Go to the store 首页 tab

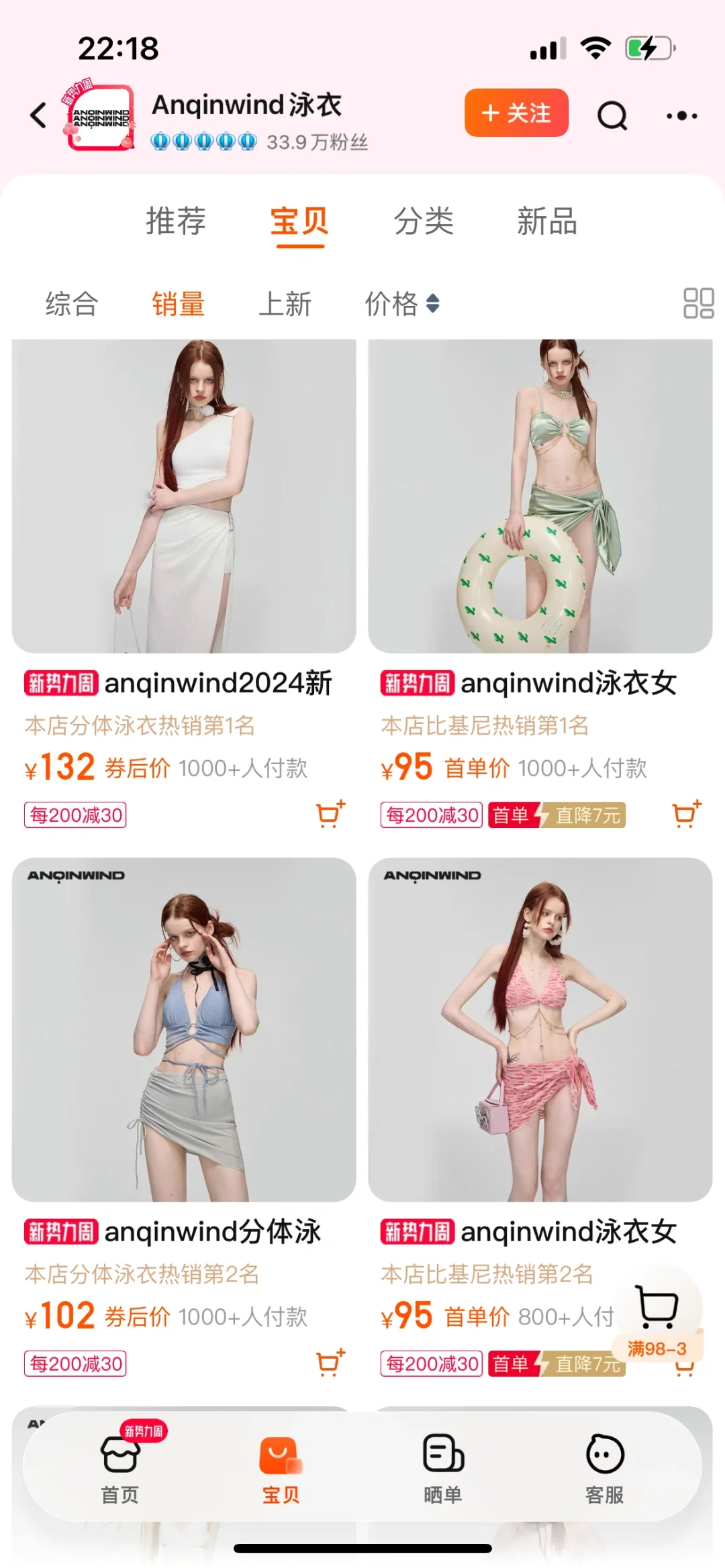click(x=120, y=1467)
